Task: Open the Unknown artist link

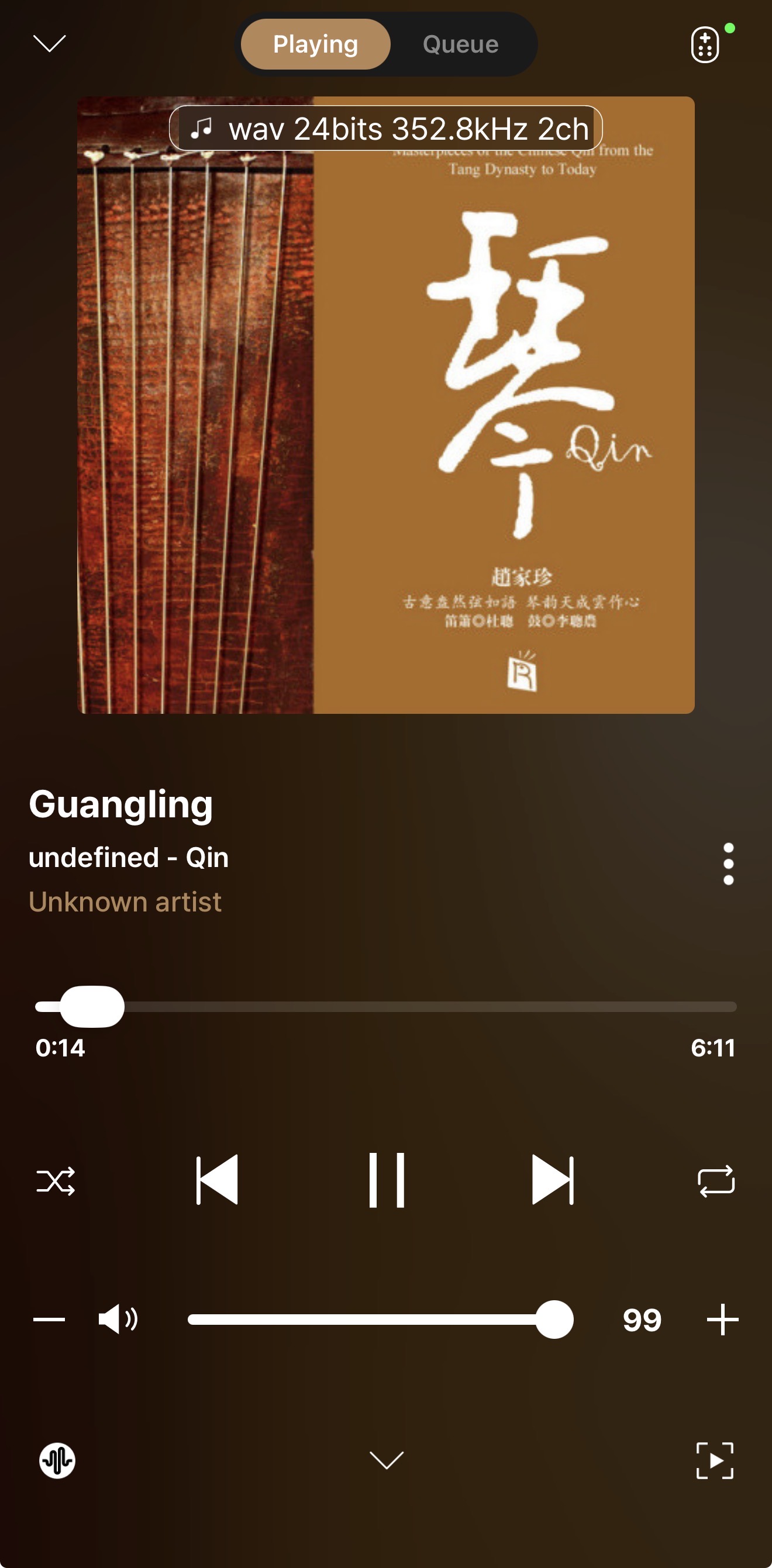Action: click(125, 902)
